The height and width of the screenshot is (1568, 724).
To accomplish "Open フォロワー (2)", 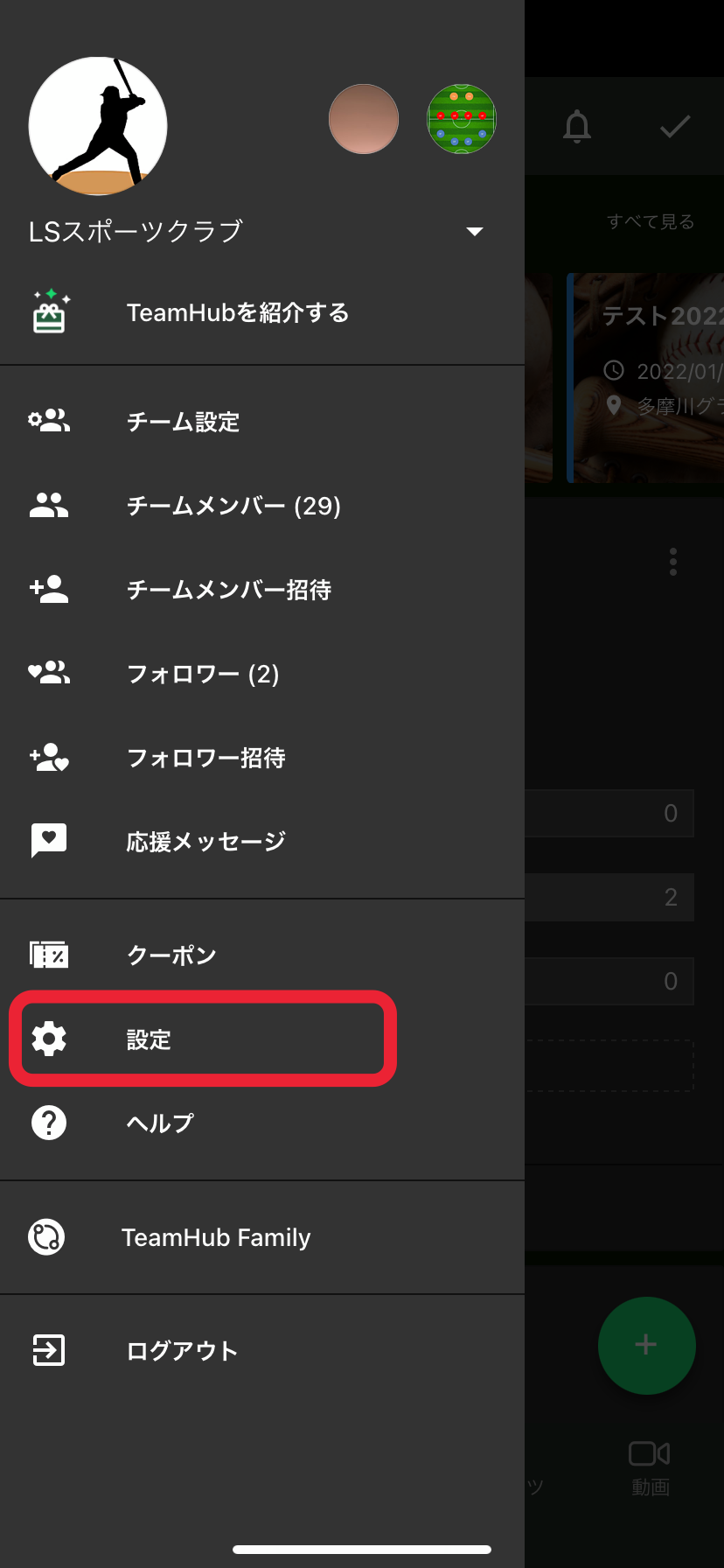I will pos(262,674).
